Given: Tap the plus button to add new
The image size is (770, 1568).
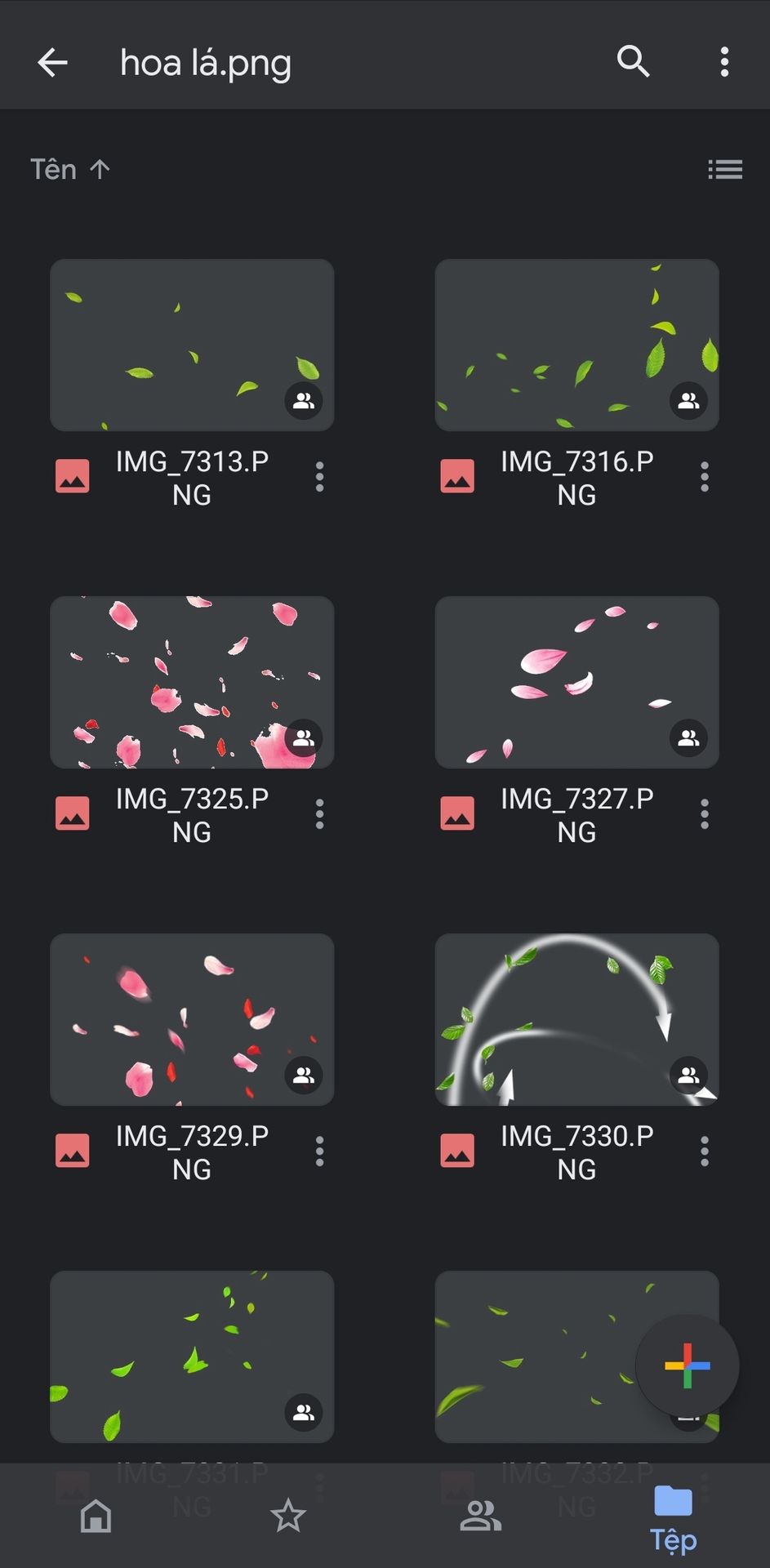Looking at the screenshot, I should click(687, 1366).
